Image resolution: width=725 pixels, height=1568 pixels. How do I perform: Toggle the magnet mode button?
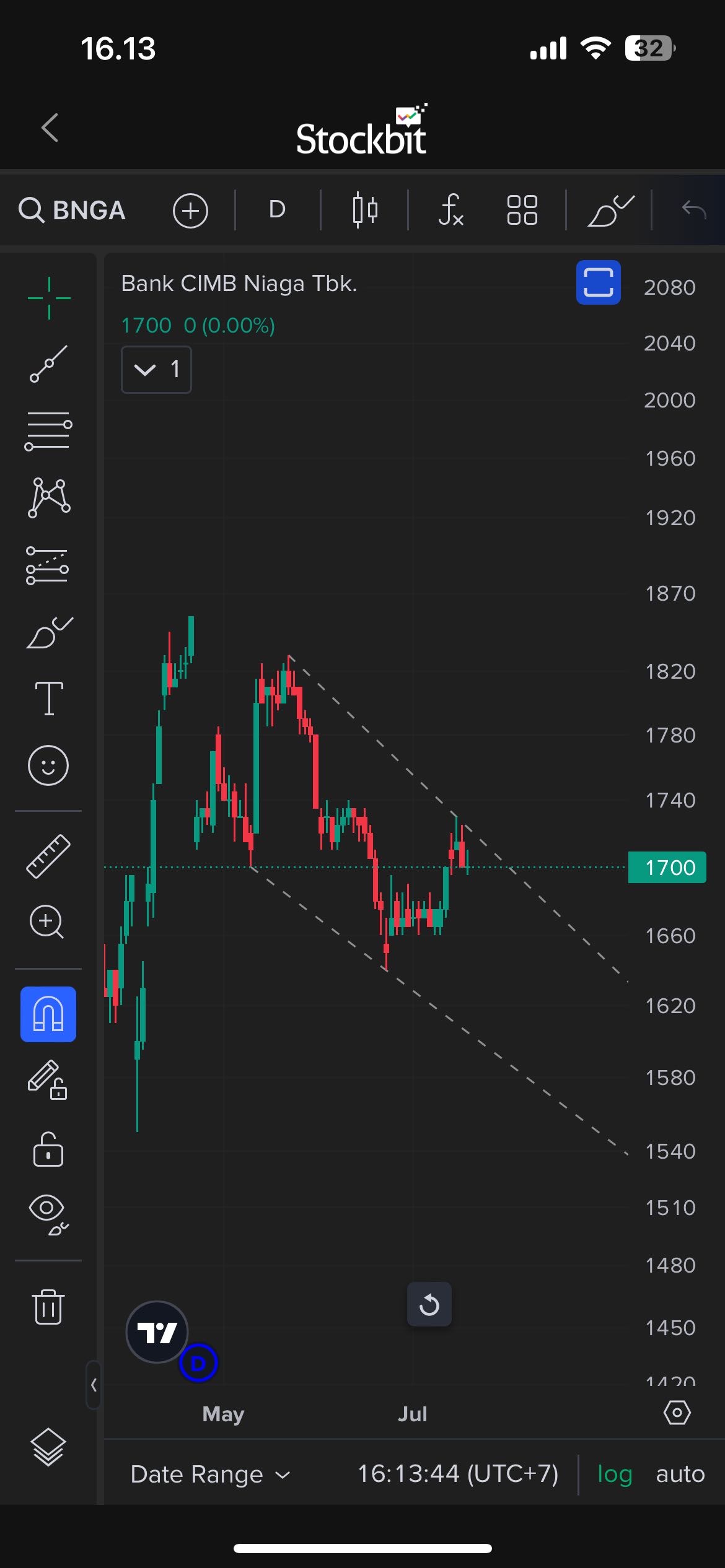[x=48, y=1014]
